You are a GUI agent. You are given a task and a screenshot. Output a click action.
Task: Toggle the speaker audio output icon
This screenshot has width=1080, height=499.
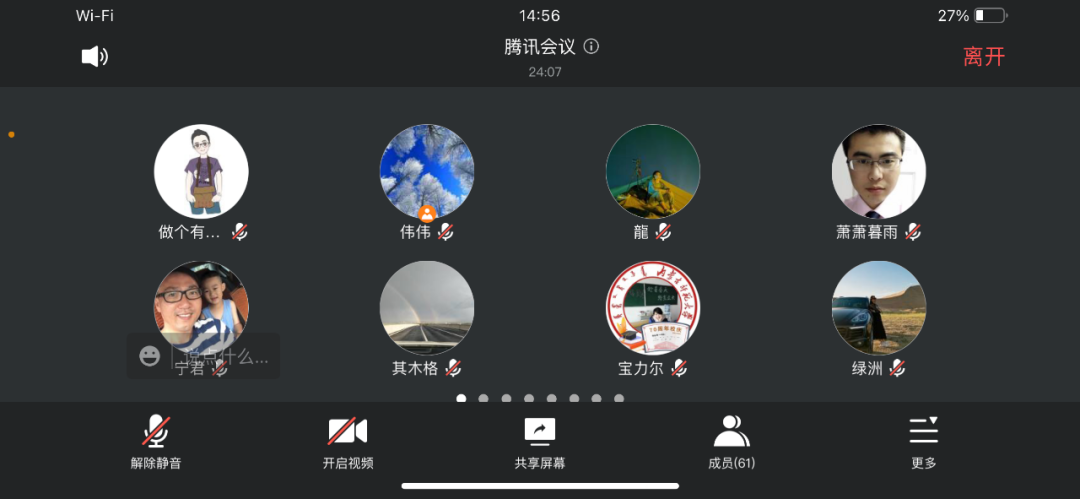click(95, 57)
